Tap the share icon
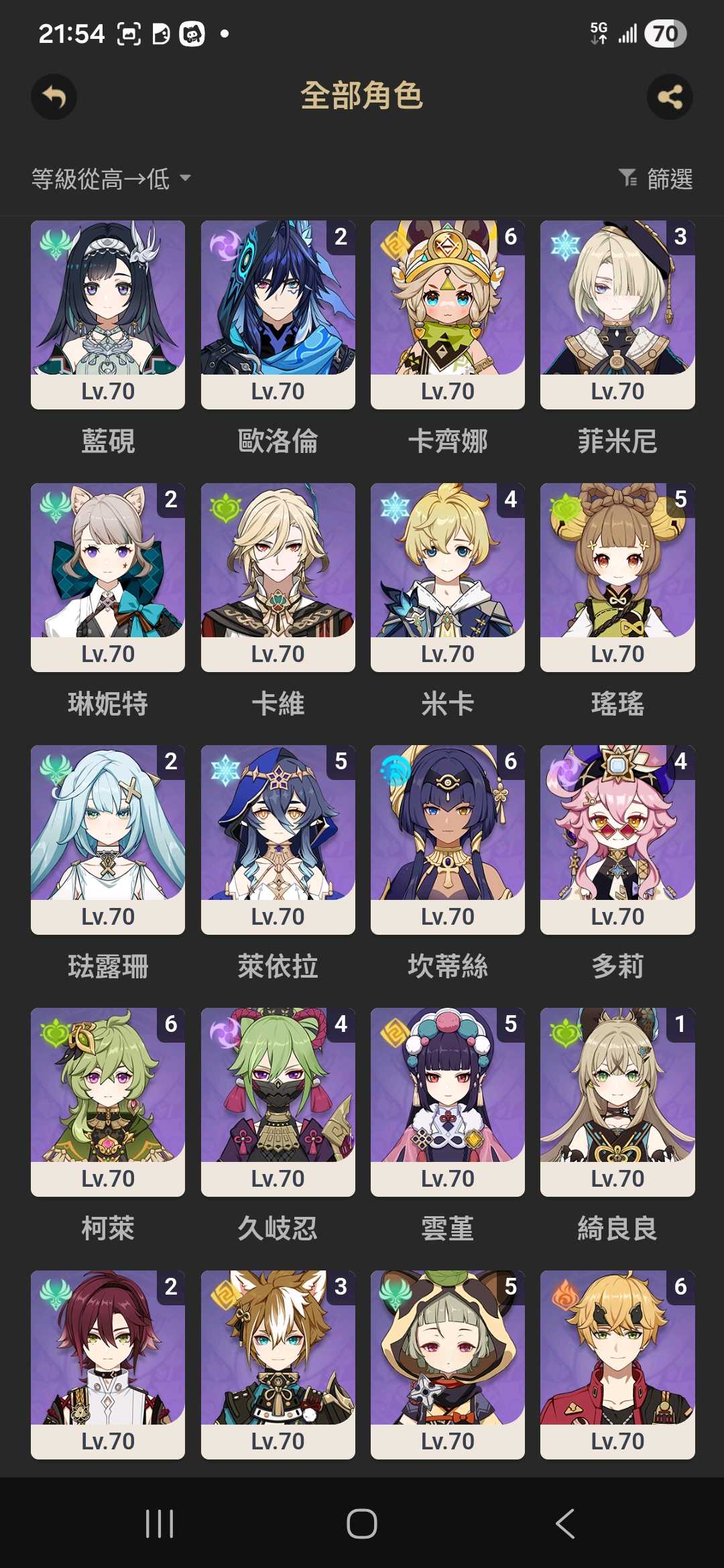The image size is (724, 1568). coord(670,97)
